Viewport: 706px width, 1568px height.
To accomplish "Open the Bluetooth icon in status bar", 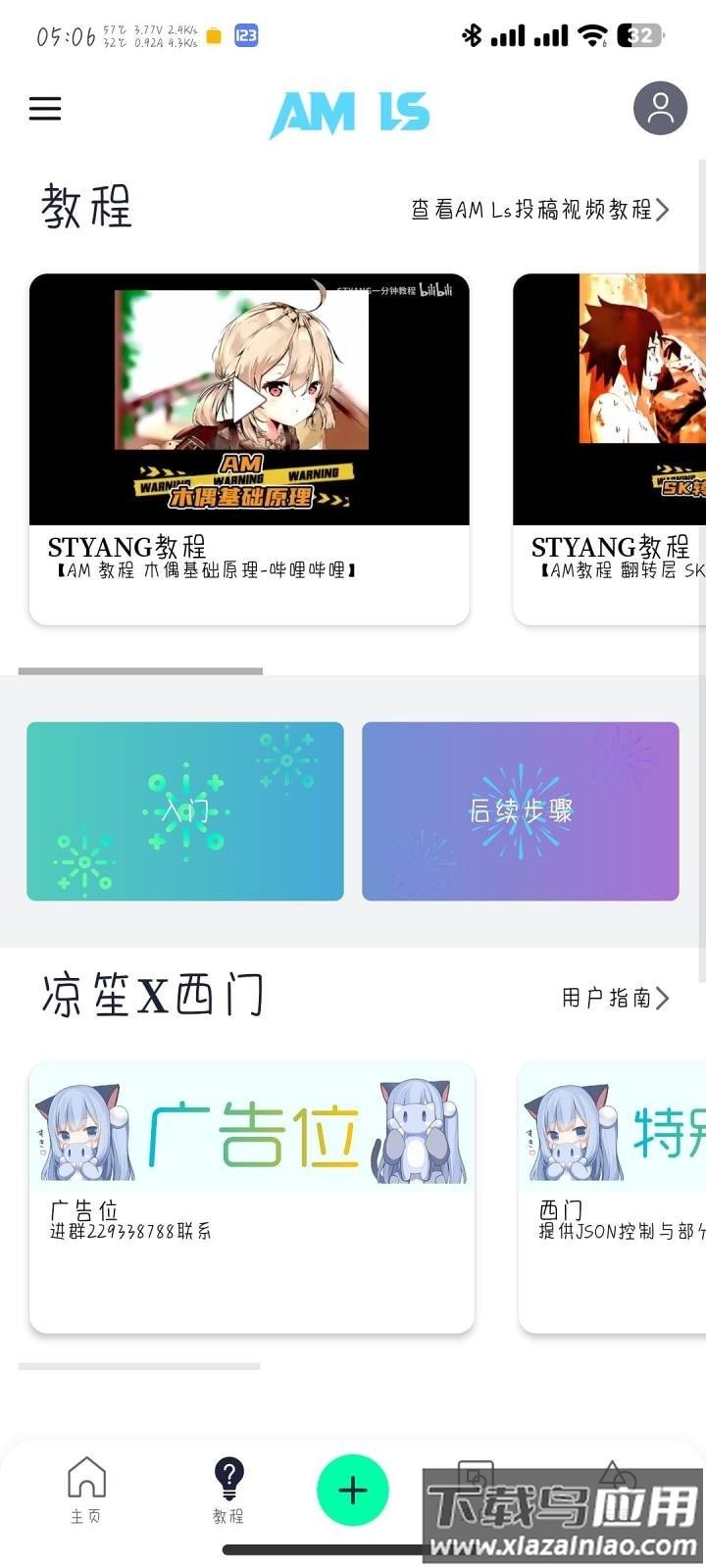I will tap(471, 33).
